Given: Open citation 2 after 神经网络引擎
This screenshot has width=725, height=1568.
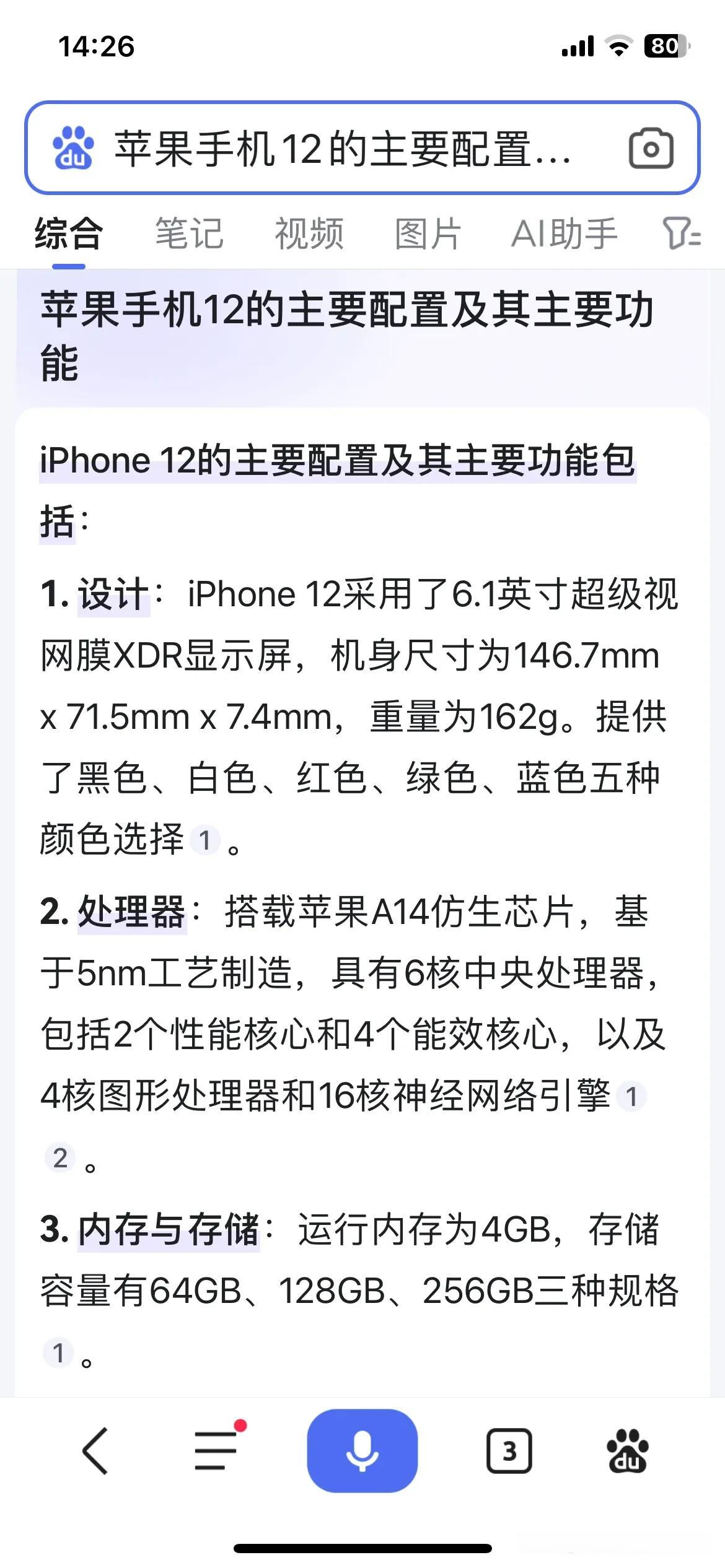Looking at the screenshot, I should (60, 1158).
